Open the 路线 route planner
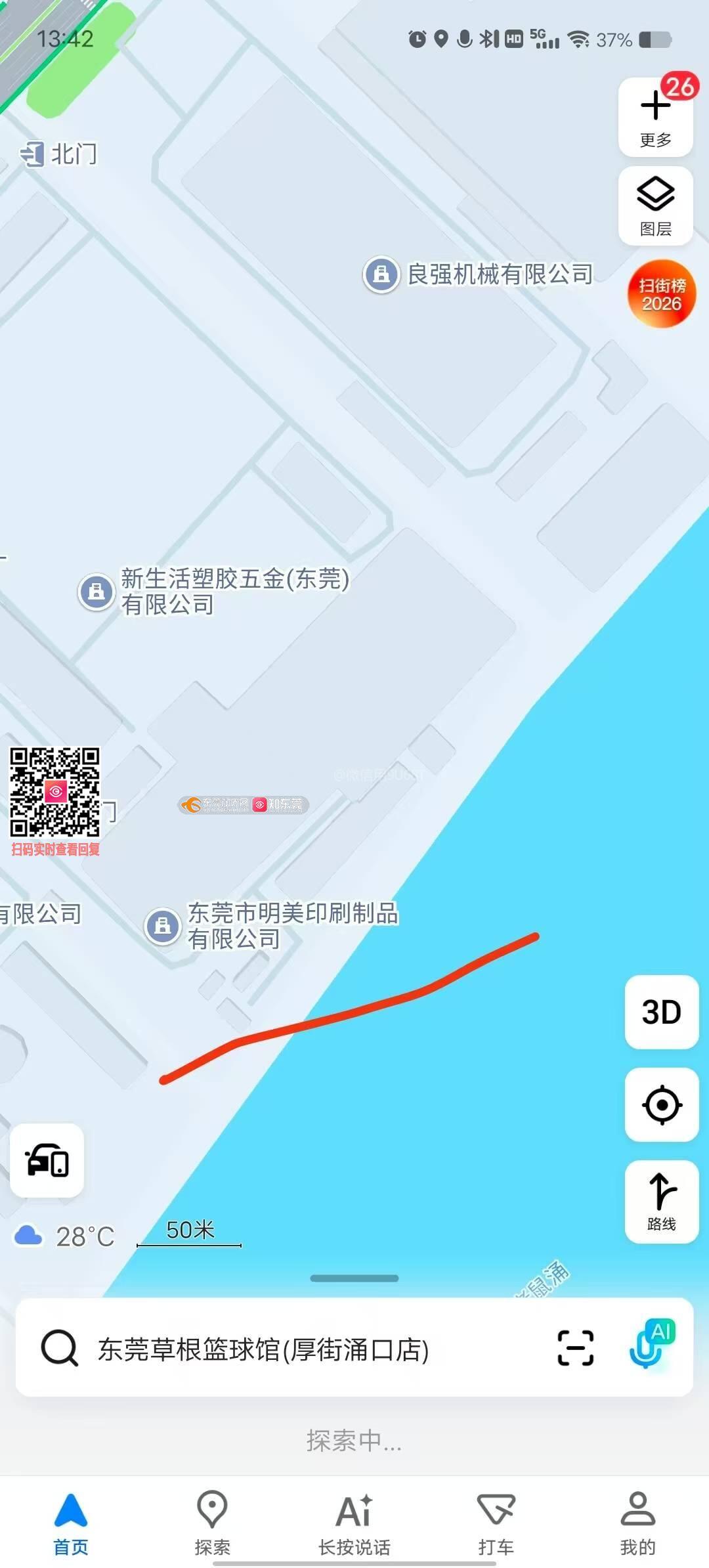709x1568 pixels. coord(662,1202)
